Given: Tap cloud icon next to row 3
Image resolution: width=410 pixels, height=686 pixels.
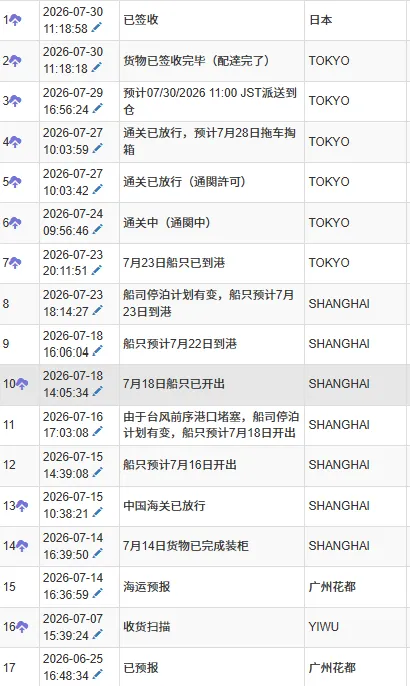Looking at the screenshot, I should click(15, 101).
